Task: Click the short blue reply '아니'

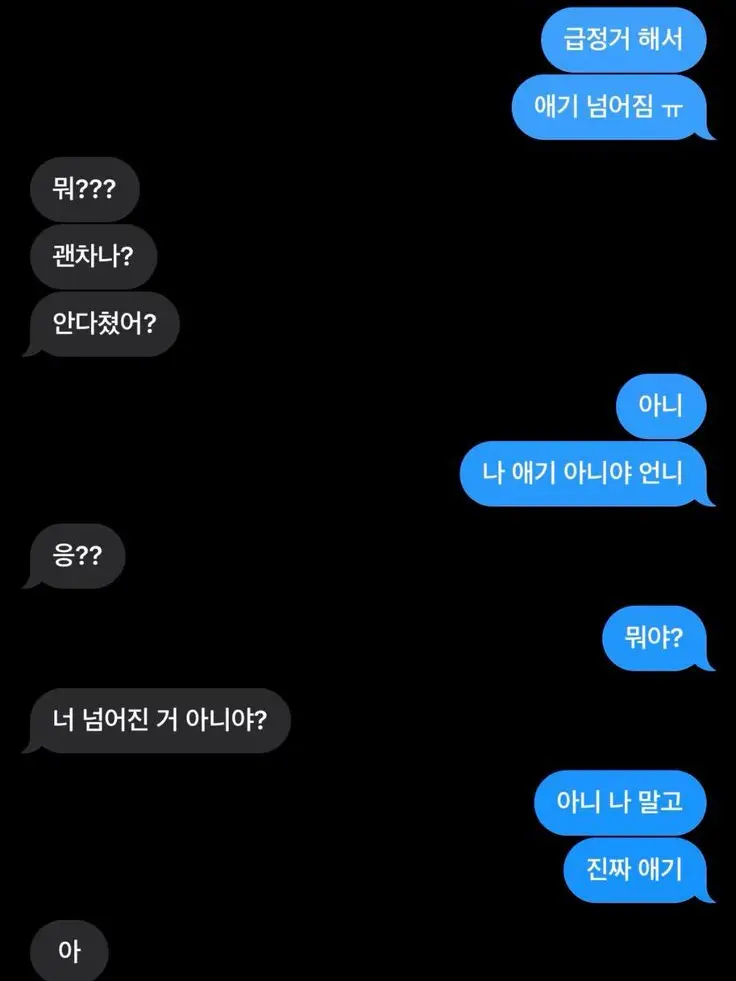Action: coord(661,406)
